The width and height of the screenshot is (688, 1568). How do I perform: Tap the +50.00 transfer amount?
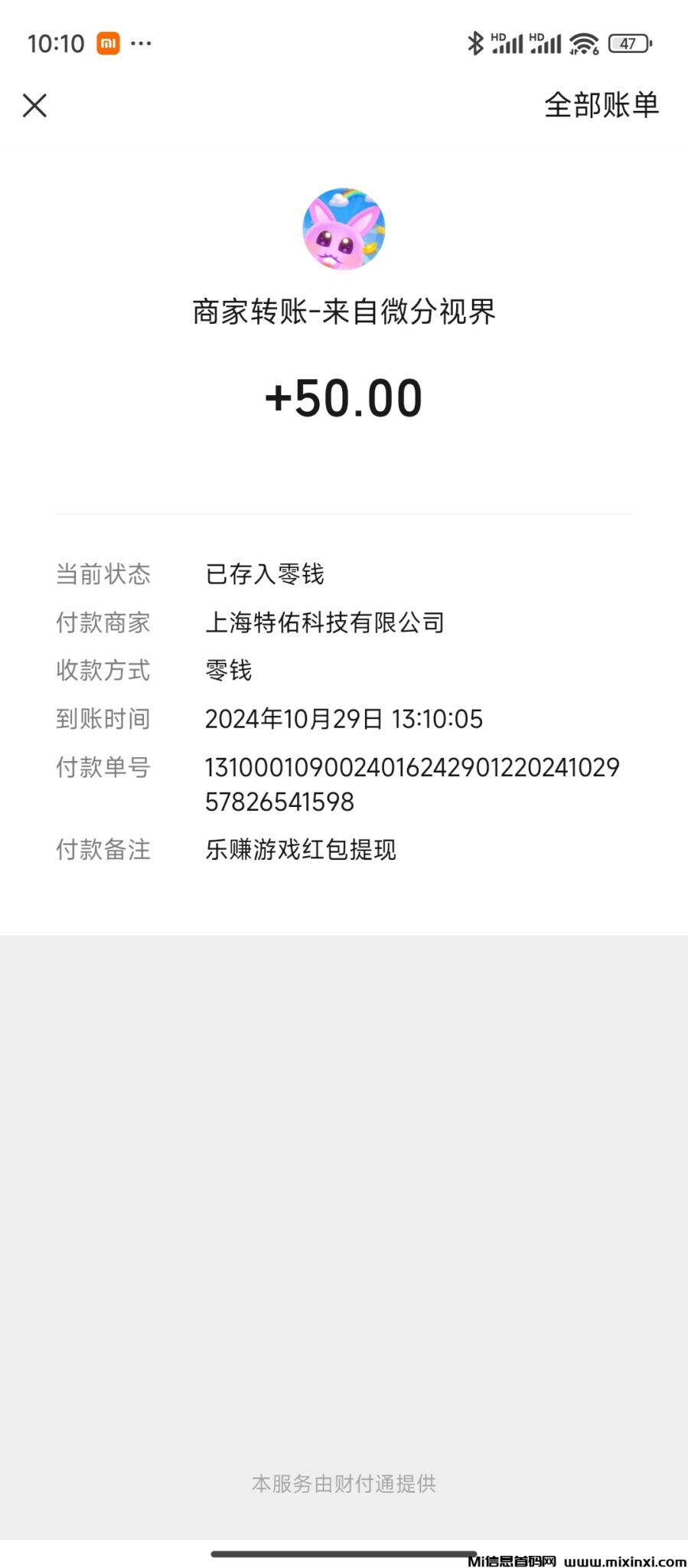(x=344, y=397)
